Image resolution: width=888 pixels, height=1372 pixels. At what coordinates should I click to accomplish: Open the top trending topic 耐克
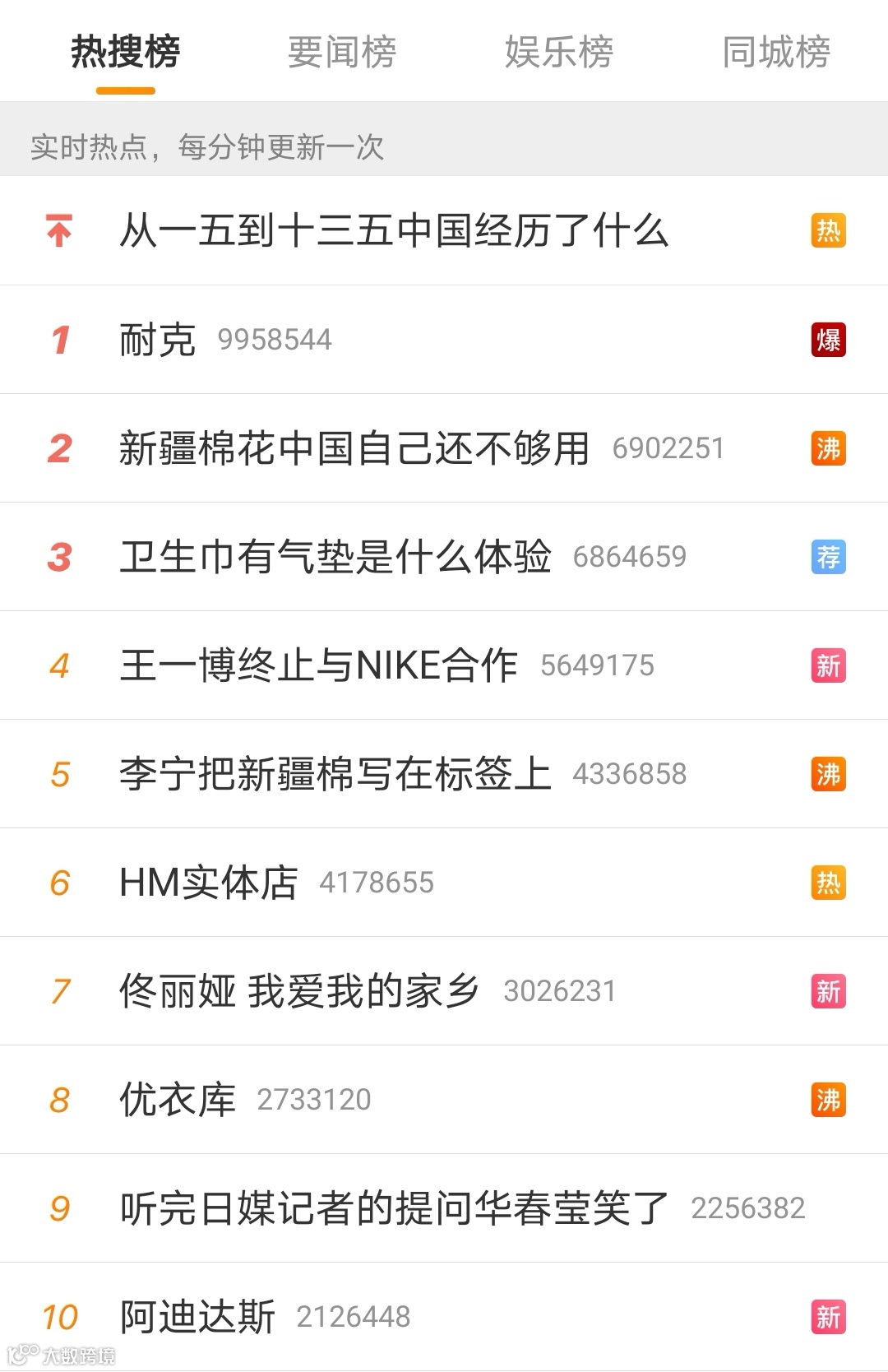pyautogui.click(x=444, y=340)
